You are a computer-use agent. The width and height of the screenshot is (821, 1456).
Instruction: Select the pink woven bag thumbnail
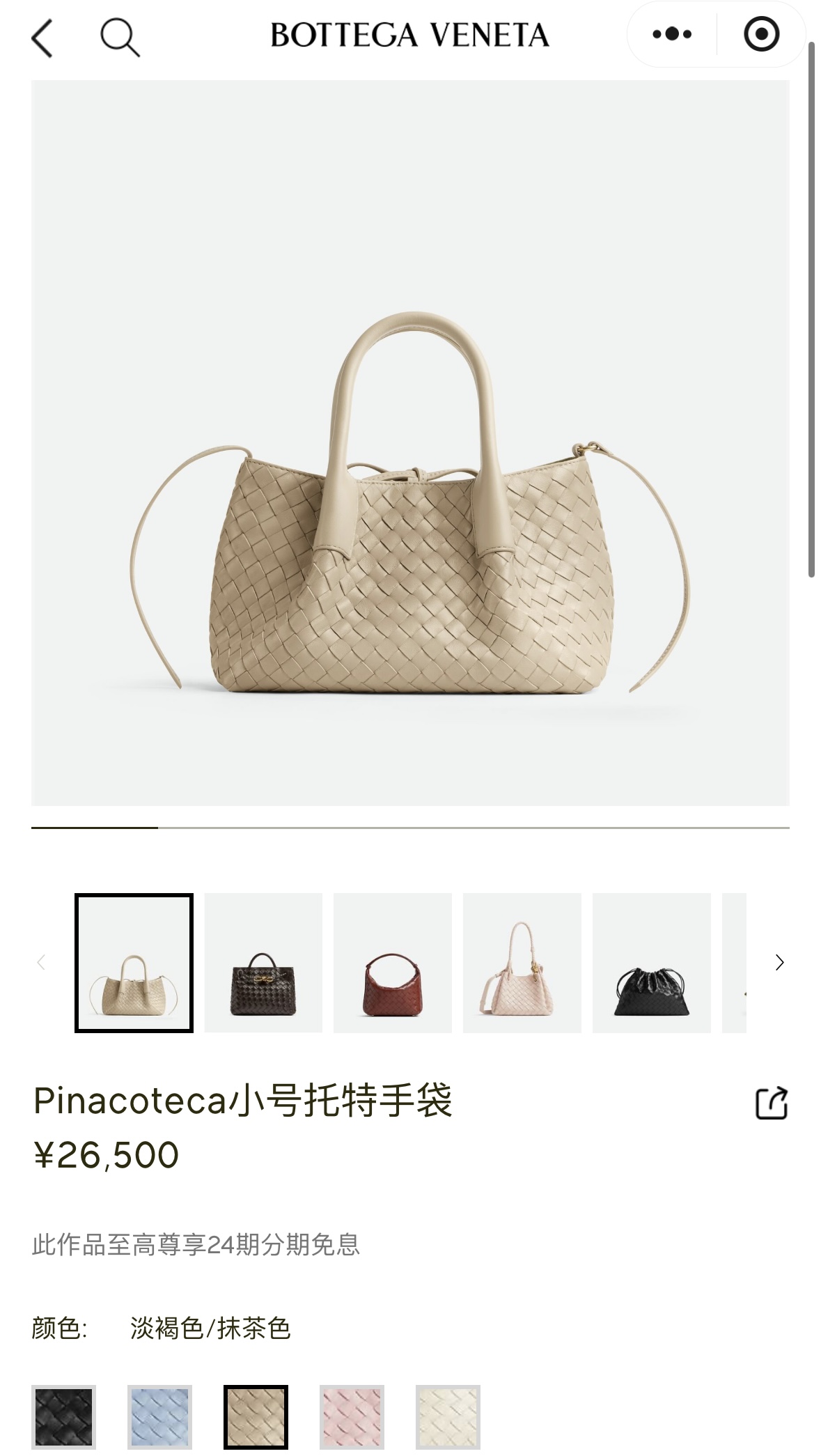522,963
